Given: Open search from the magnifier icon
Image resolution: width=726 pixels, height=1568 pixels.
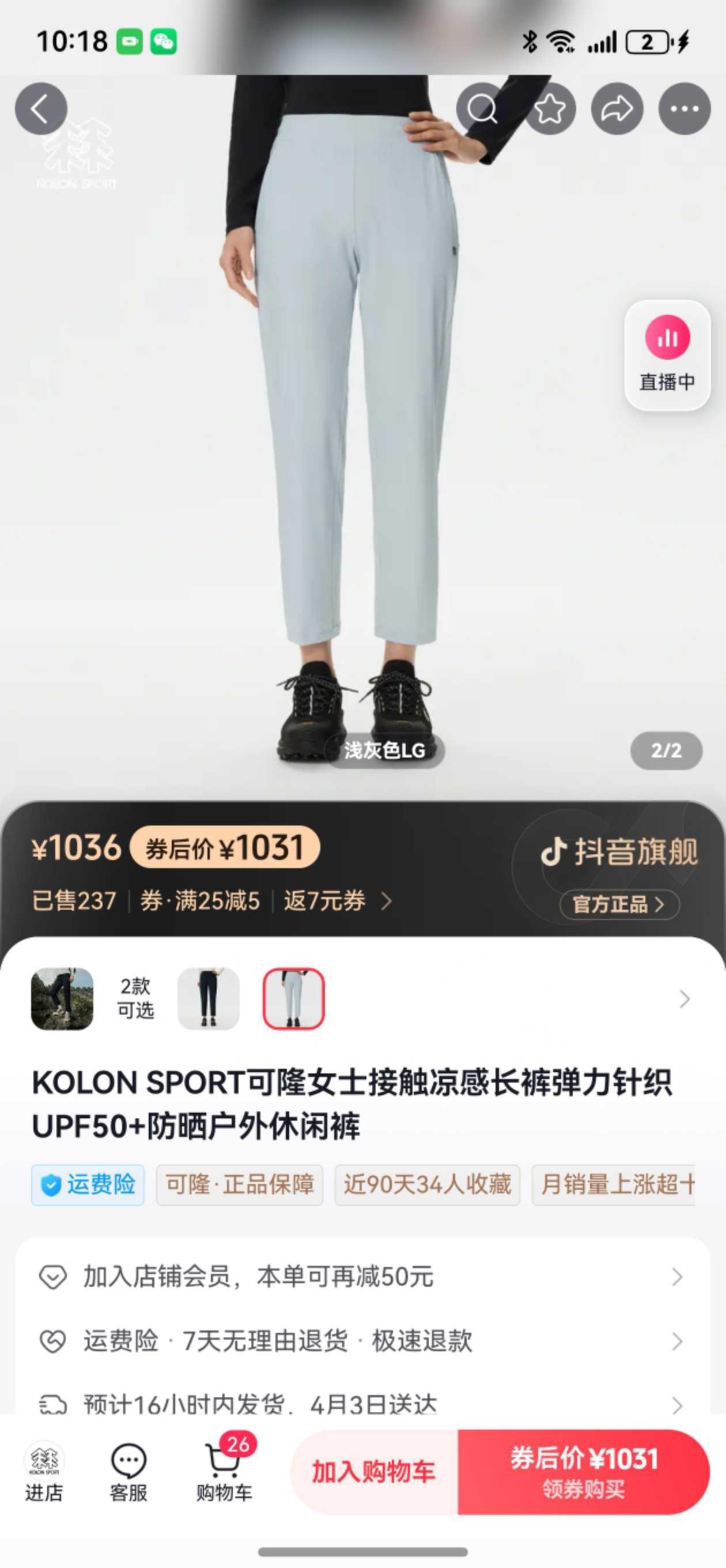Looking at the screenshot, I should click(482, 109).
